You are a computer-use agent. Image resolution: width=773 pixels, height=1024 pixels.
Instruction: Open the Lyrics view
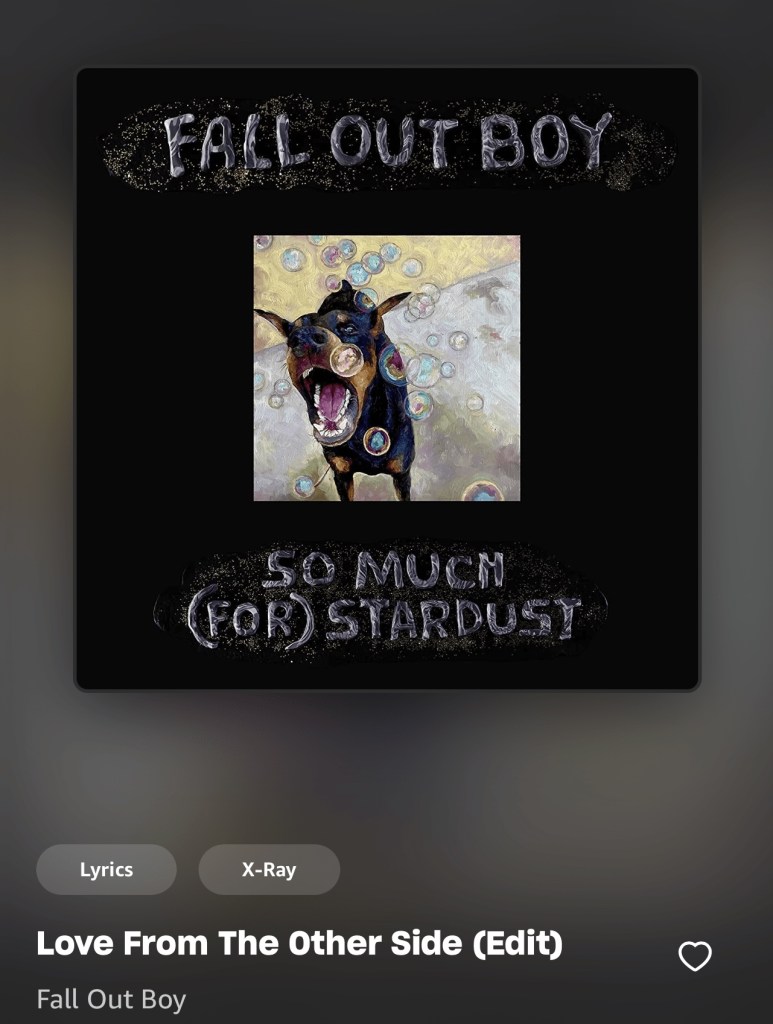click(106, 869)
